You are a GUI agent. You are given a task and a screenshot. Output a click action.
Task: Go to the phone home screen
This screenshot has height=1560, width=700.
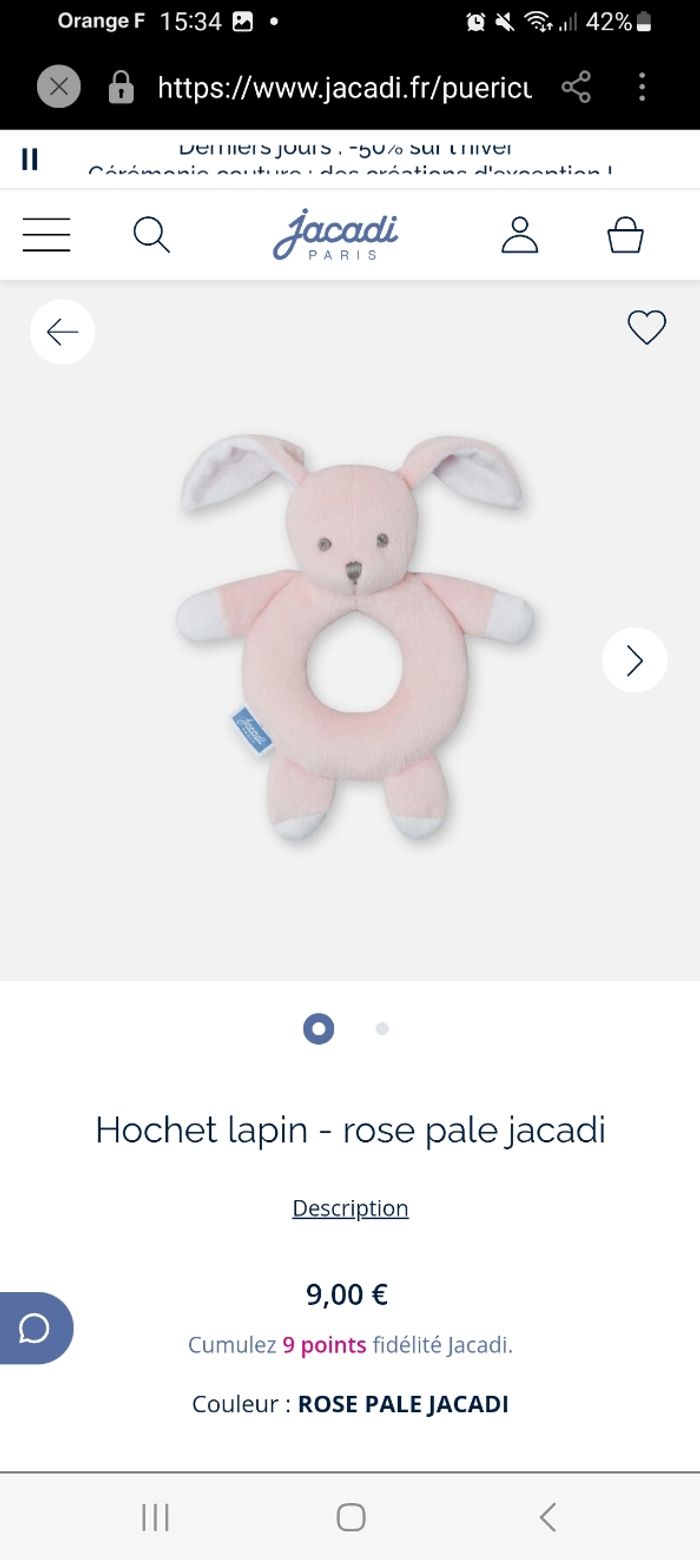click(350, 1517)
